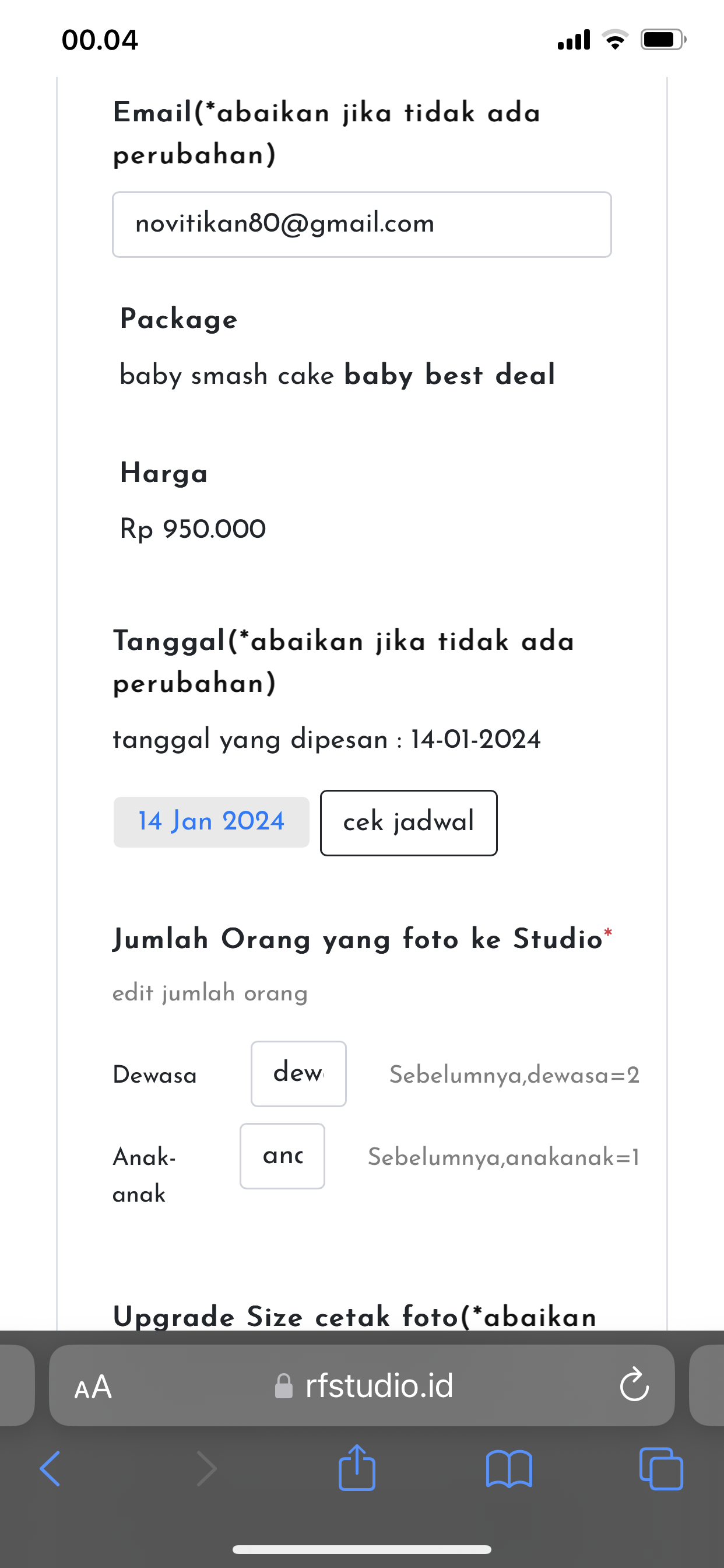Tap the cek jadwal button
The width and height of the screenshot is (724, 1568).
(408, 823)
